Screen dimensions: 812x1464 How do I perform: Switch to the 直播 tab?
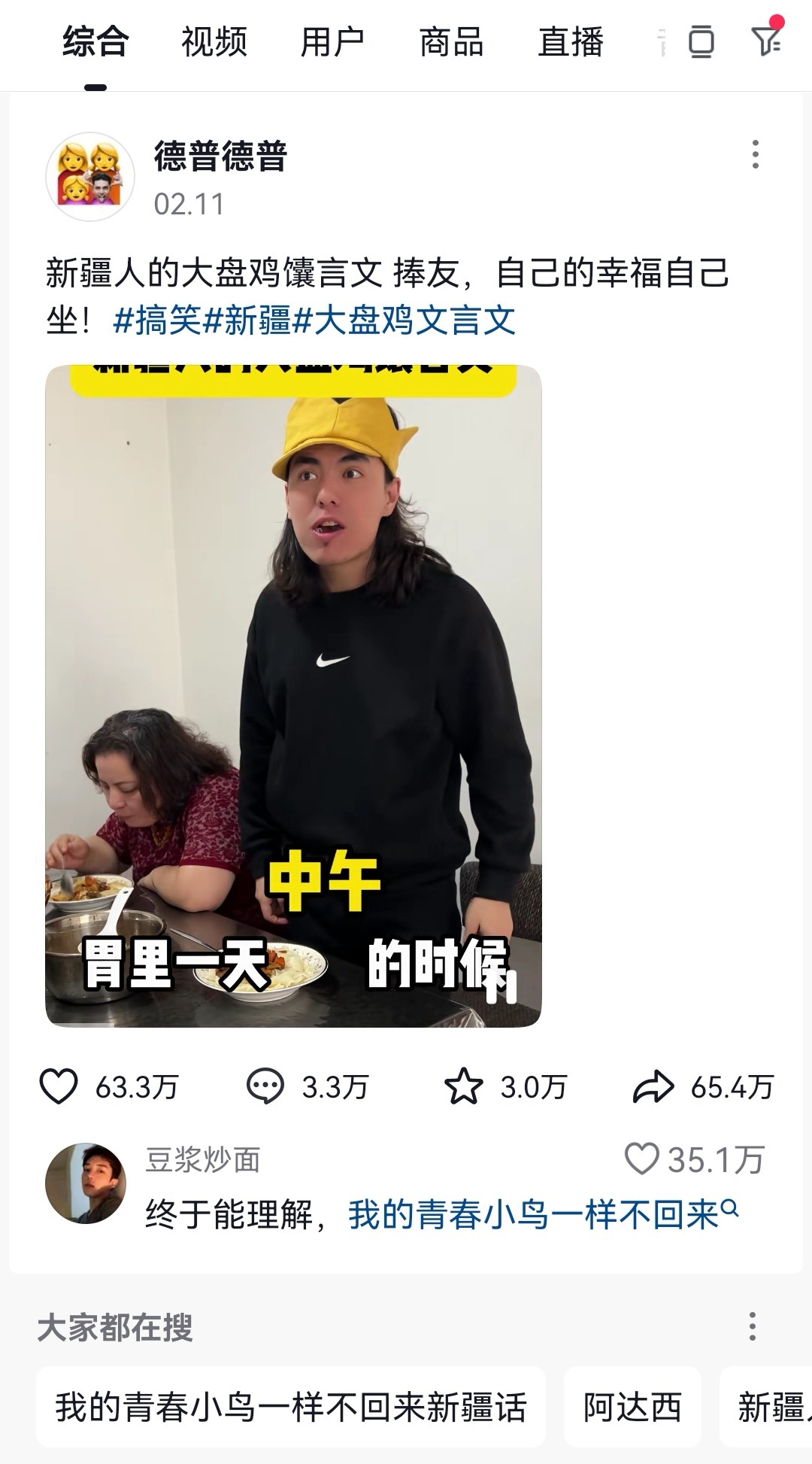click(x=571, y=42)
